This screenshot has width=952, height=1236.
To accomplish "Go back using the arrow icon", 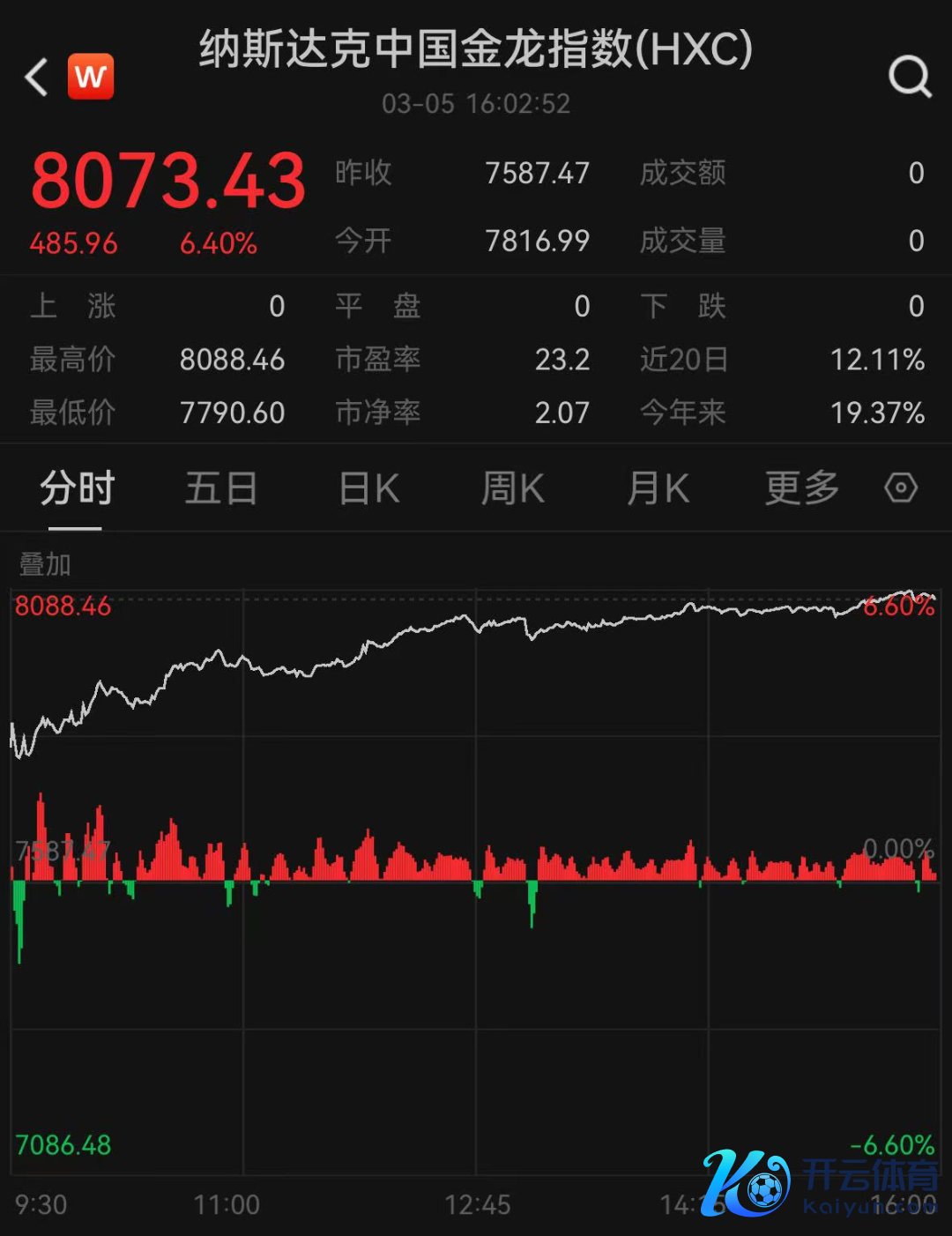I will pyautogui.click(x=36, y=78).
